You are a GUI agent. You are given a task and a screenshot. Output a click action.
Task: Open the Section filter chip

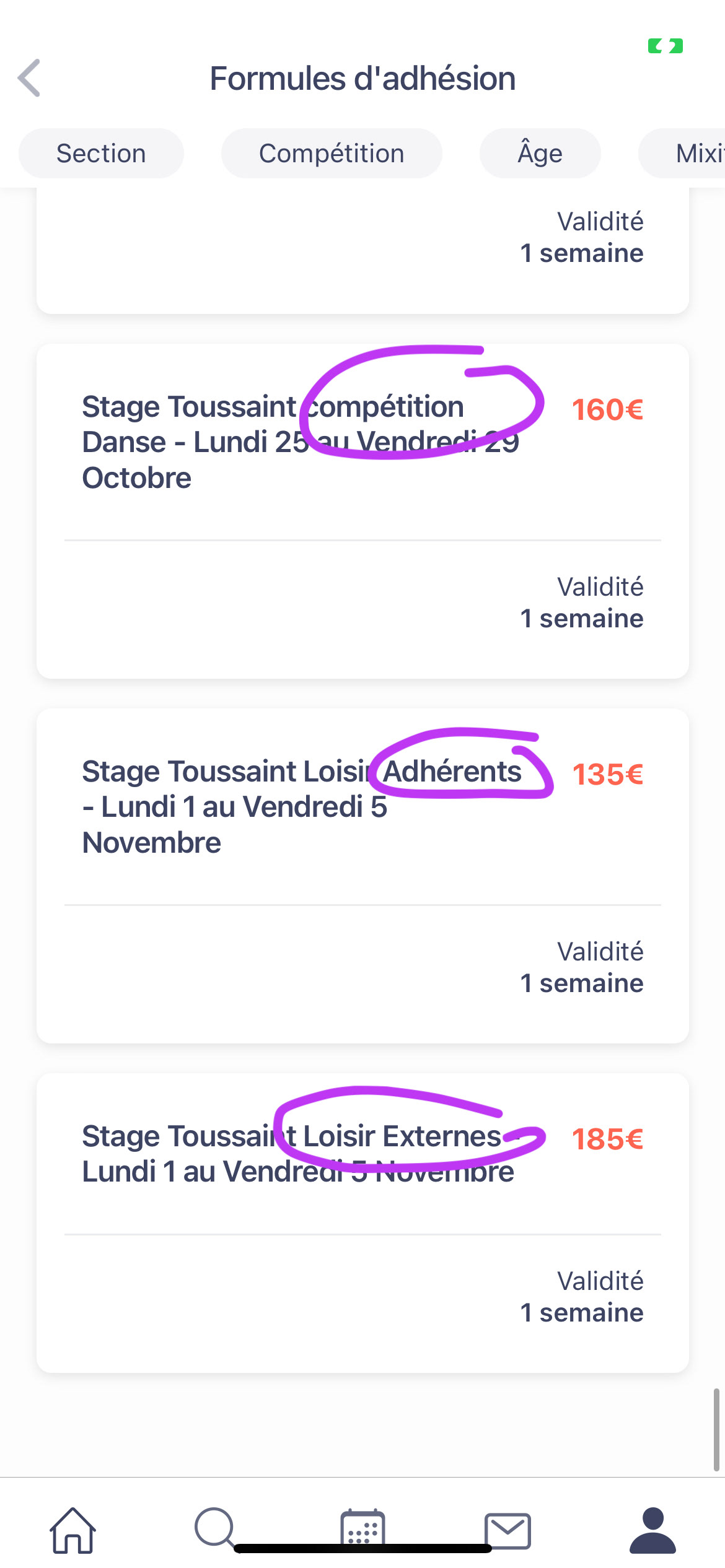[x=101, y=153]
